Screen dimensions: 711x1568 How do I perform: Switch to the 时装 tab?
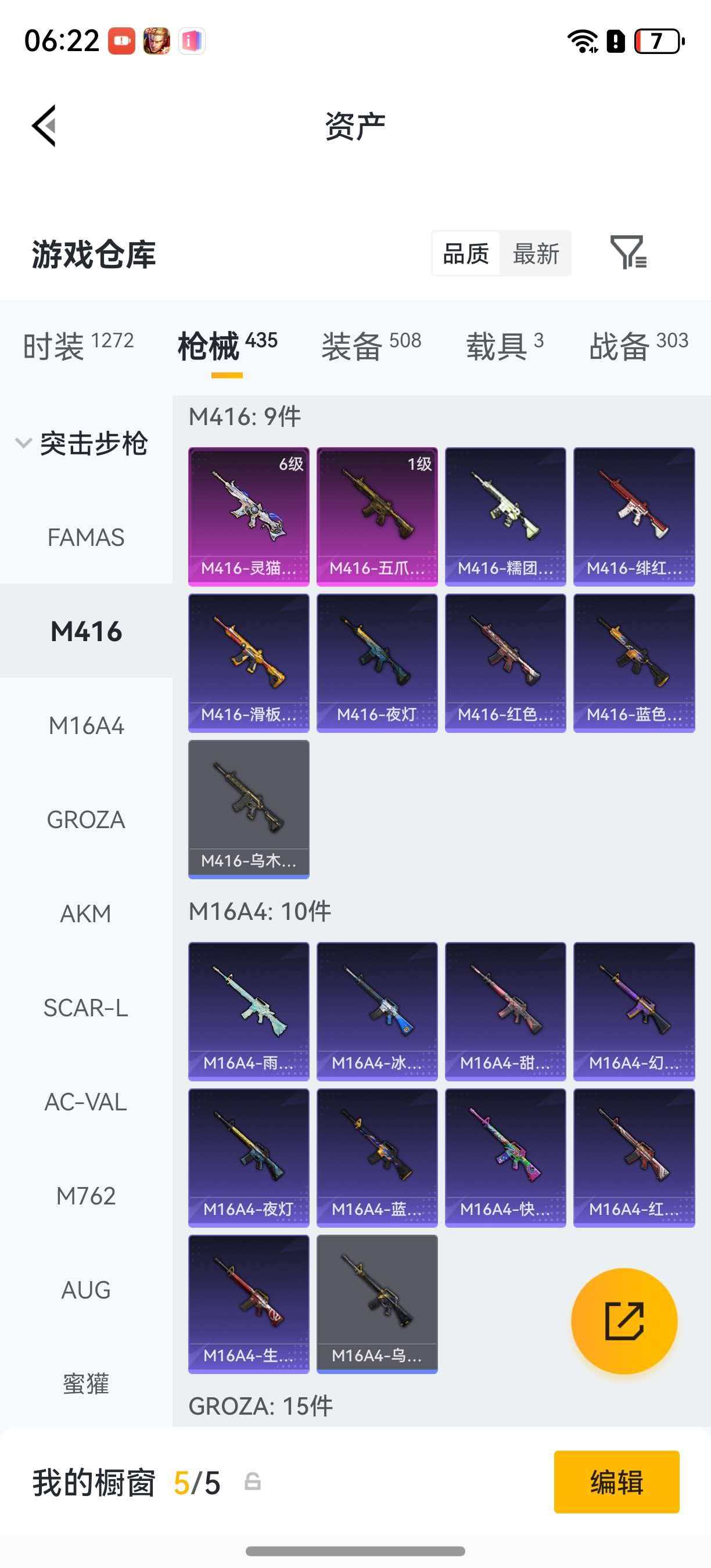(x=78, y=346)
